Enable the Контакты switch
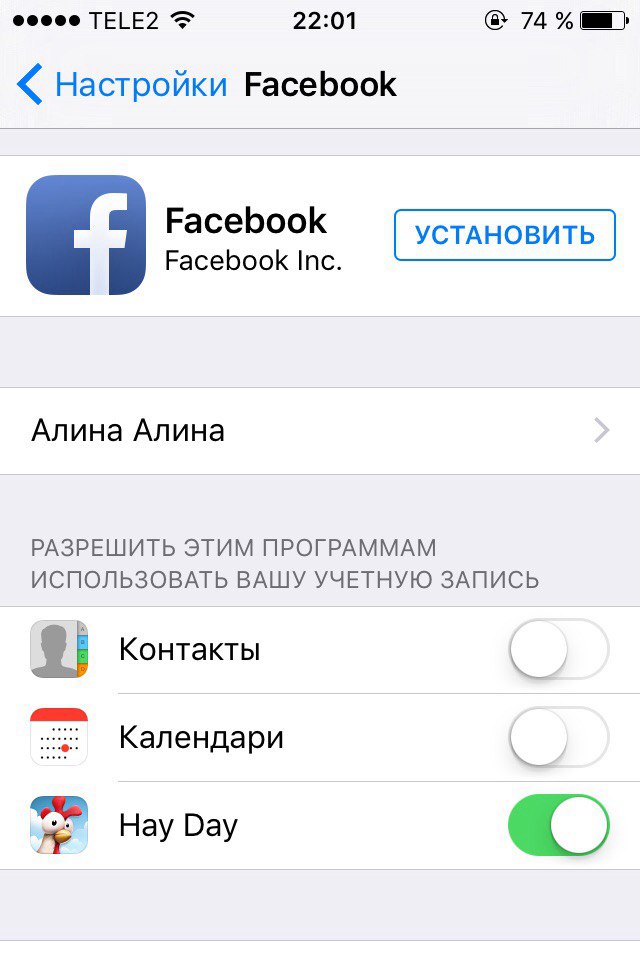The width and height of the screenshot is (640, 960). 558,650
